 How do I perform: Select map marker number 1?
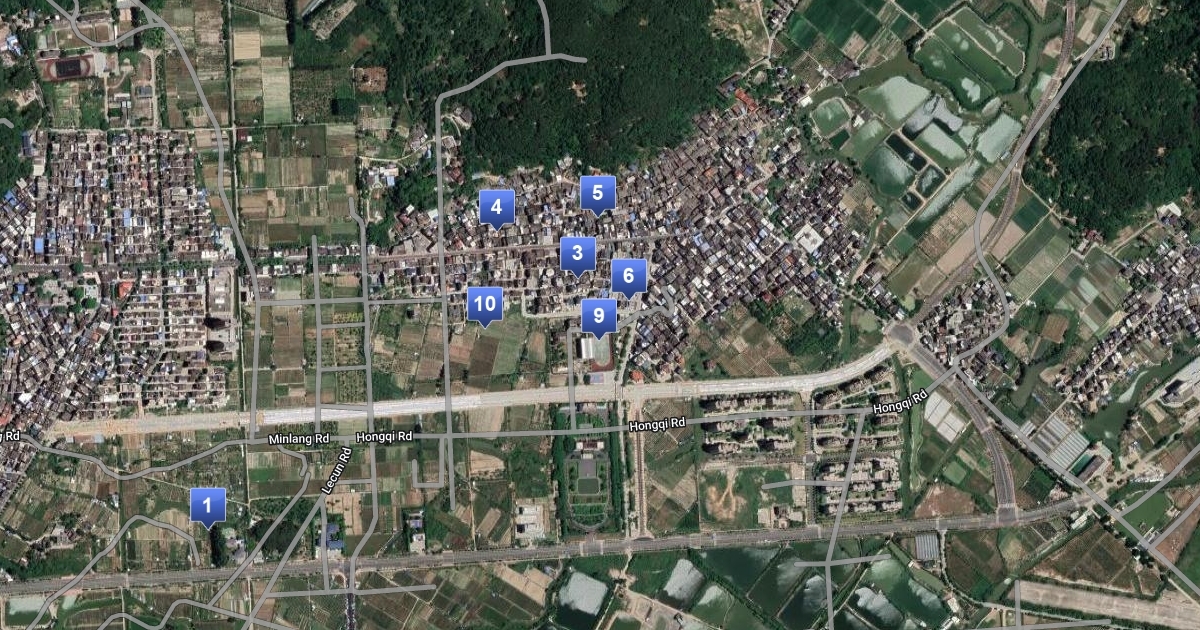point(207,506)
